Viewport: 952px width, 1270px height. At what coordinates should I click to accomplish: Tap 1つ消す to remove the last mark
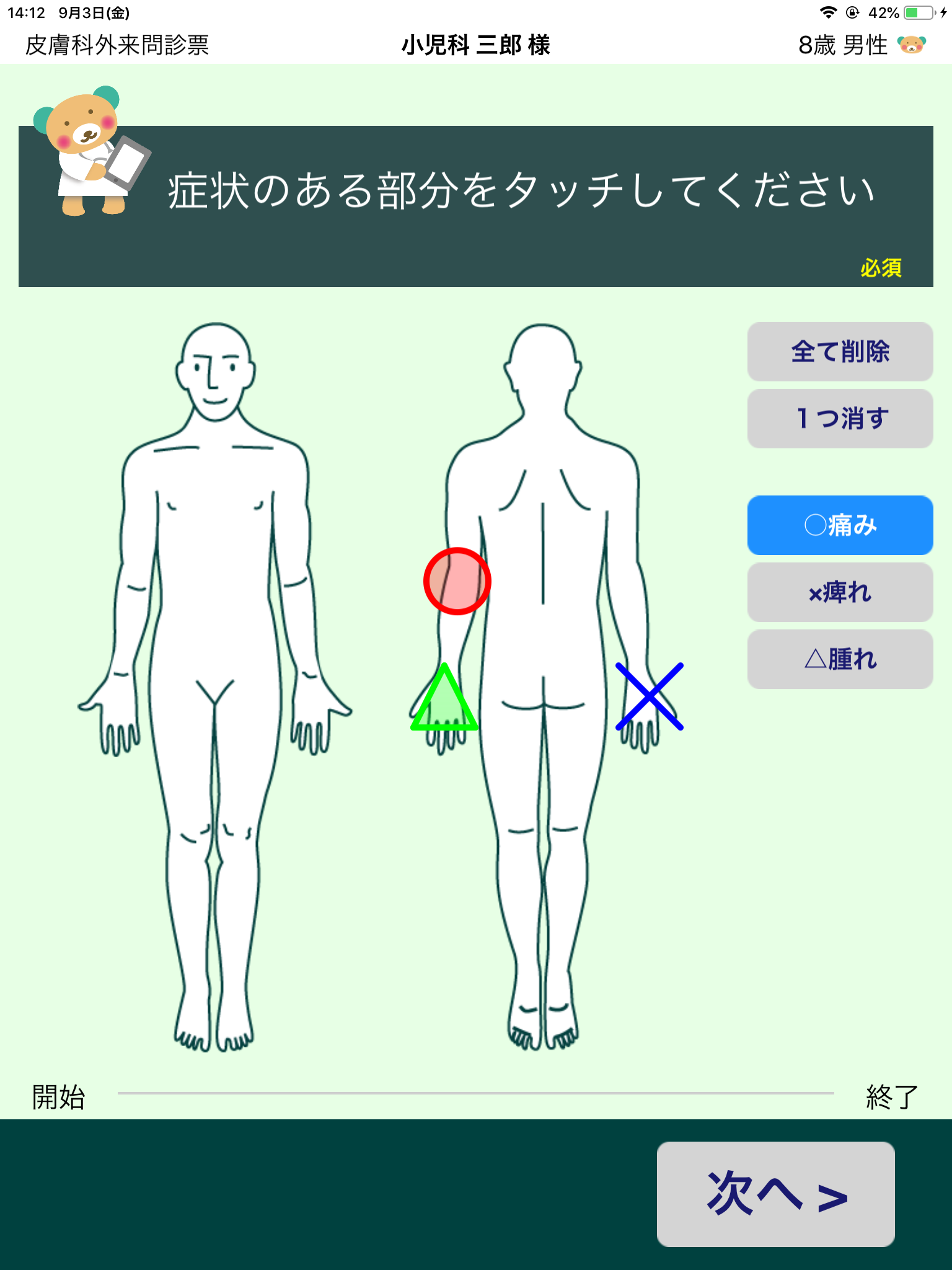[840, 419]
